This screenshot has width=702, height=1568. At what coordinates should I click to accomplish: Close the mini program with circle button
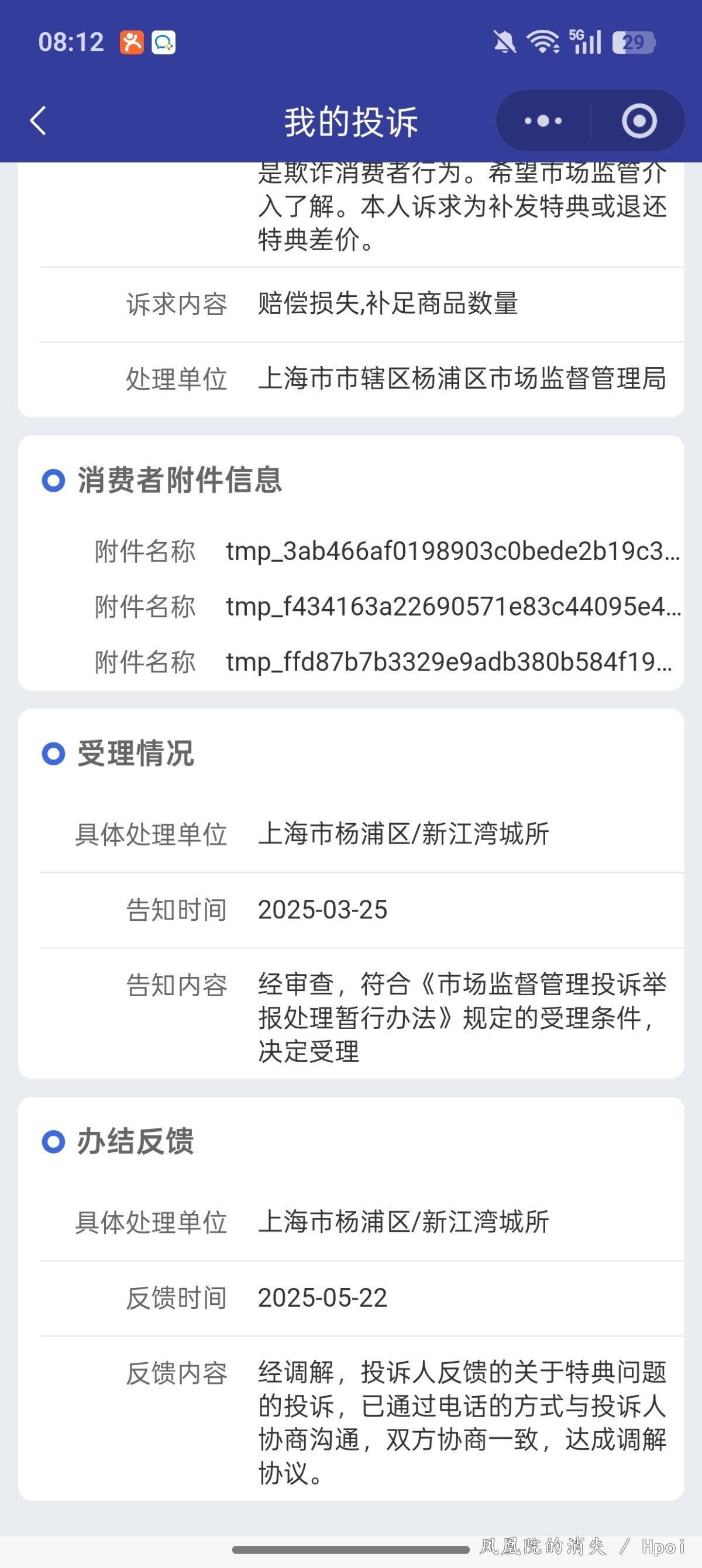click(639, 120)
